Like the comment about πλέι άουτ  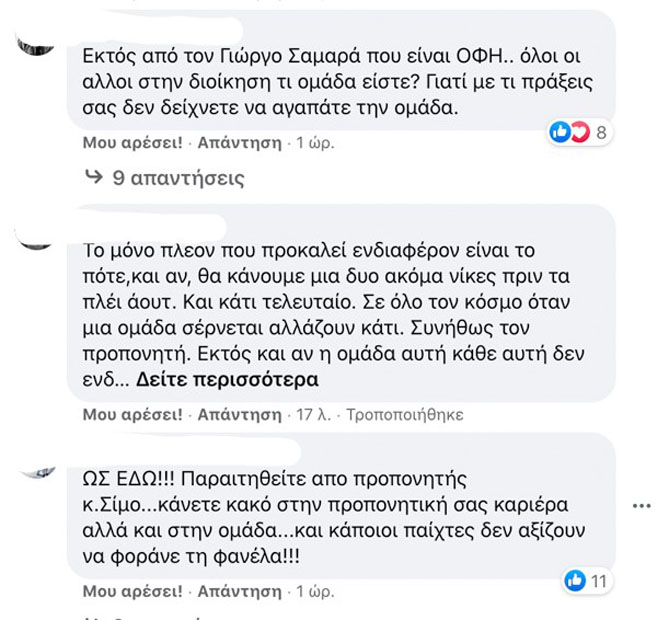coord(132,413)
